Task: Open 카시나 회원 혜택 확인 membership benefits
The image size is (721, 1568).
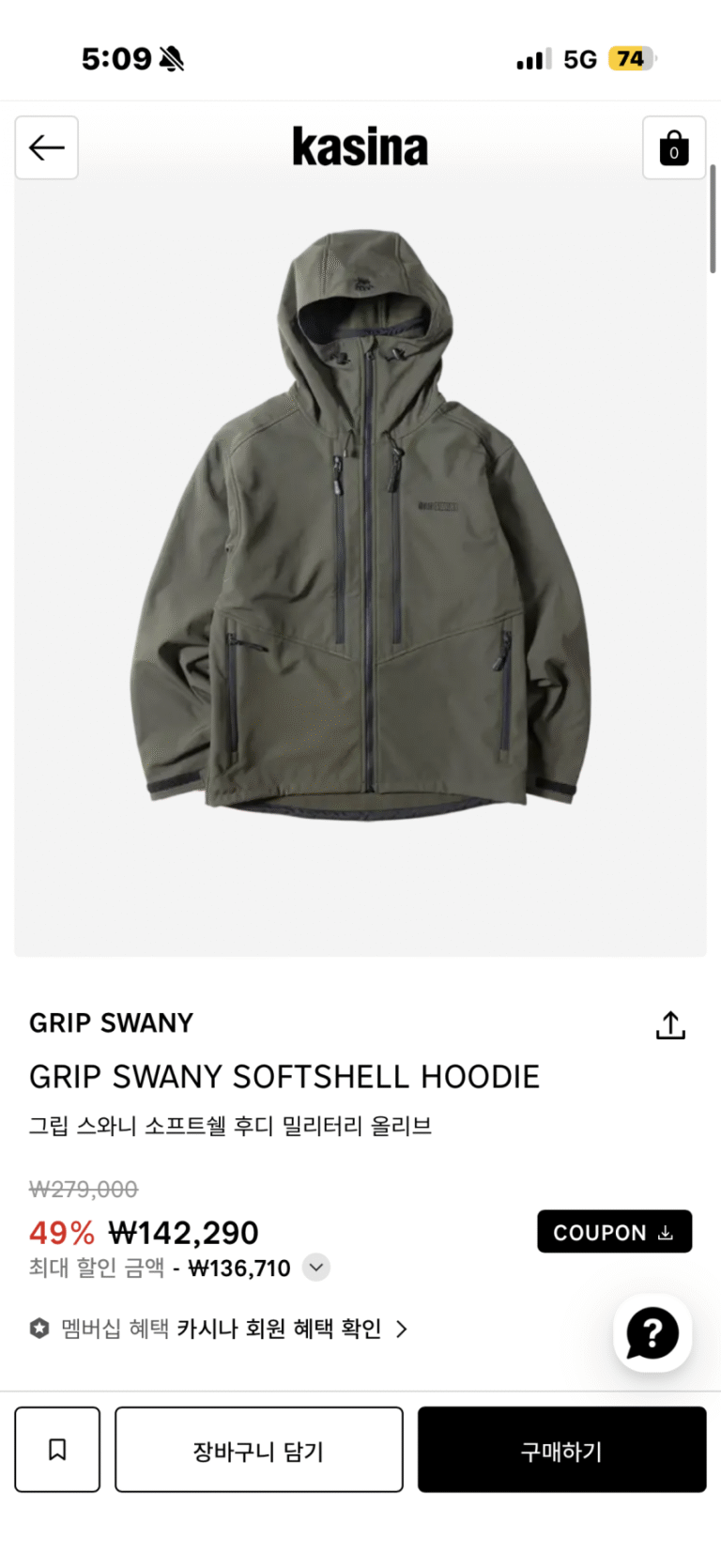Action: 291,1329
